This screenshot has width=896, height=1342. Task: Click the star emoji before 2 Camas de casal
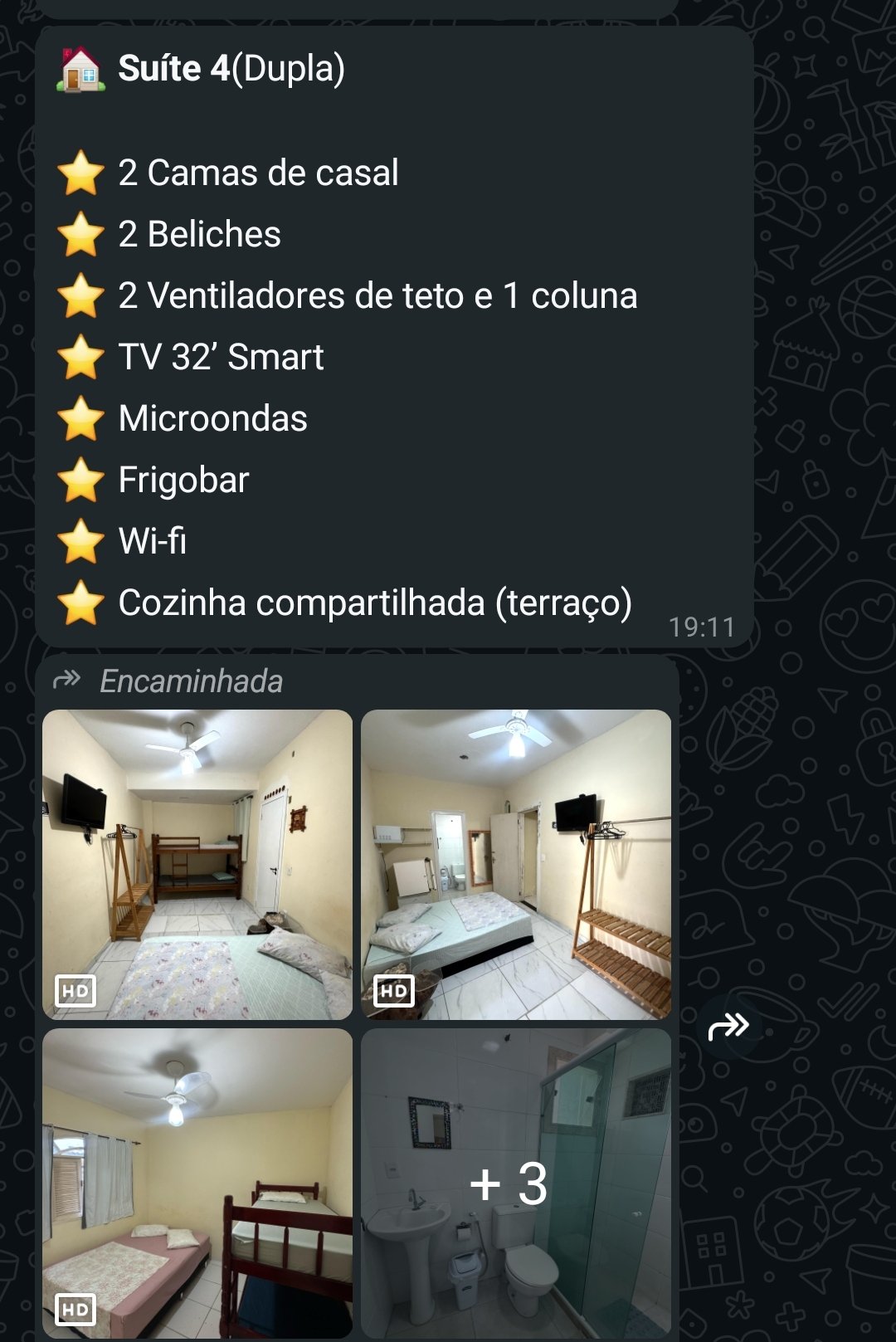(x=81, y=173)
